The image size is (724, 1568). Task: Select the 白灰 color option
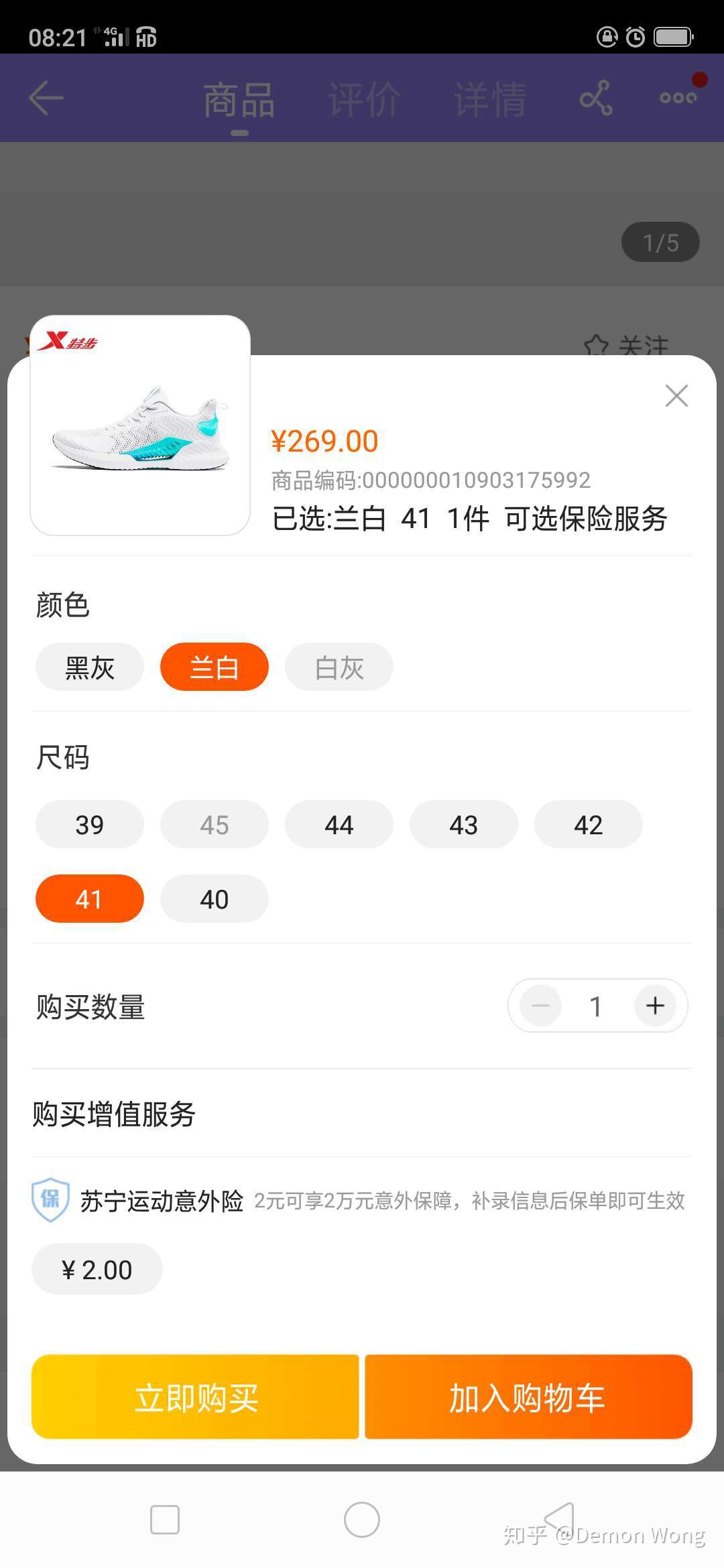(x=339, y=666)
